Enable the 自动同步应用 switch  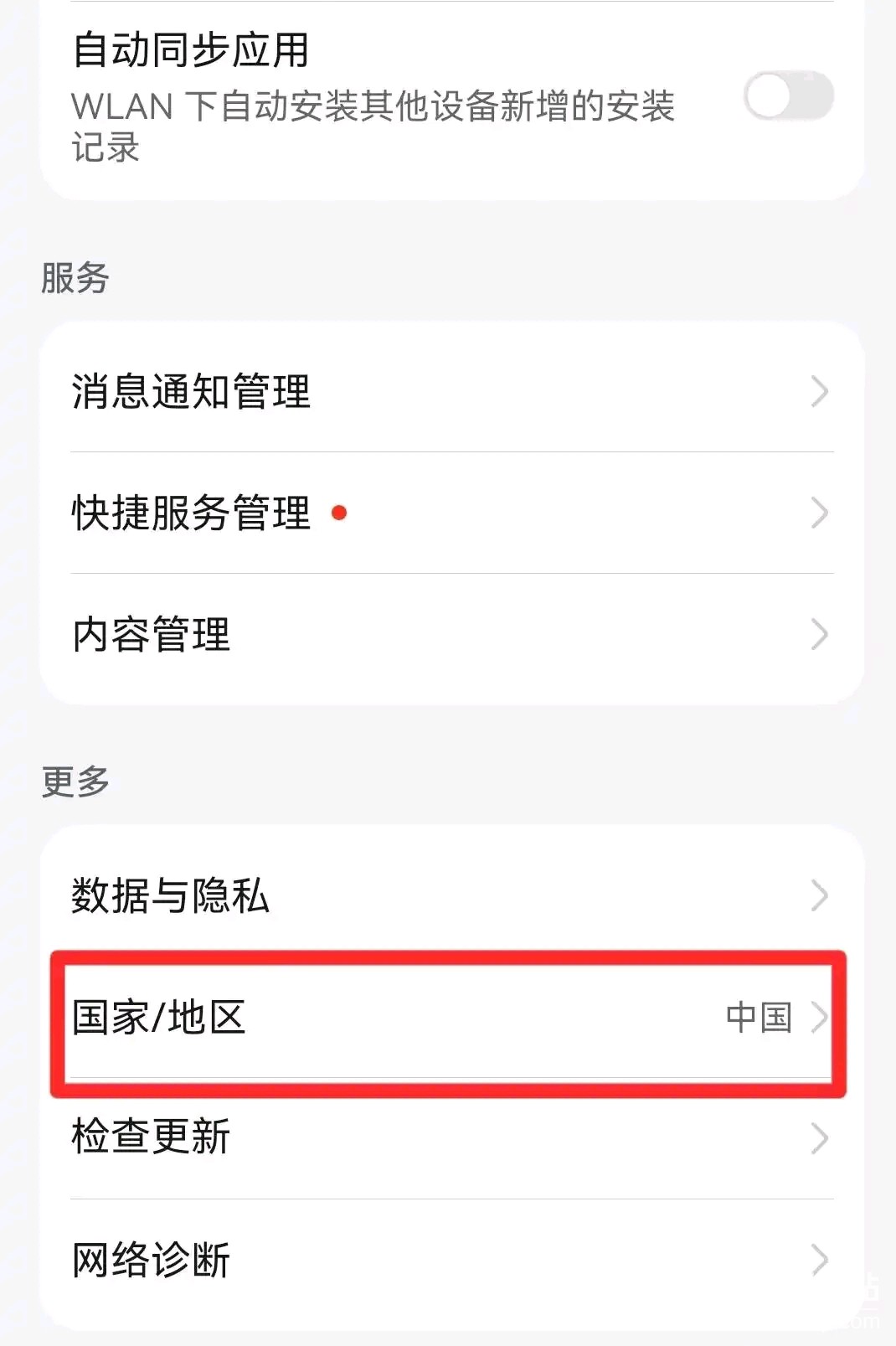tap(788, 96)
